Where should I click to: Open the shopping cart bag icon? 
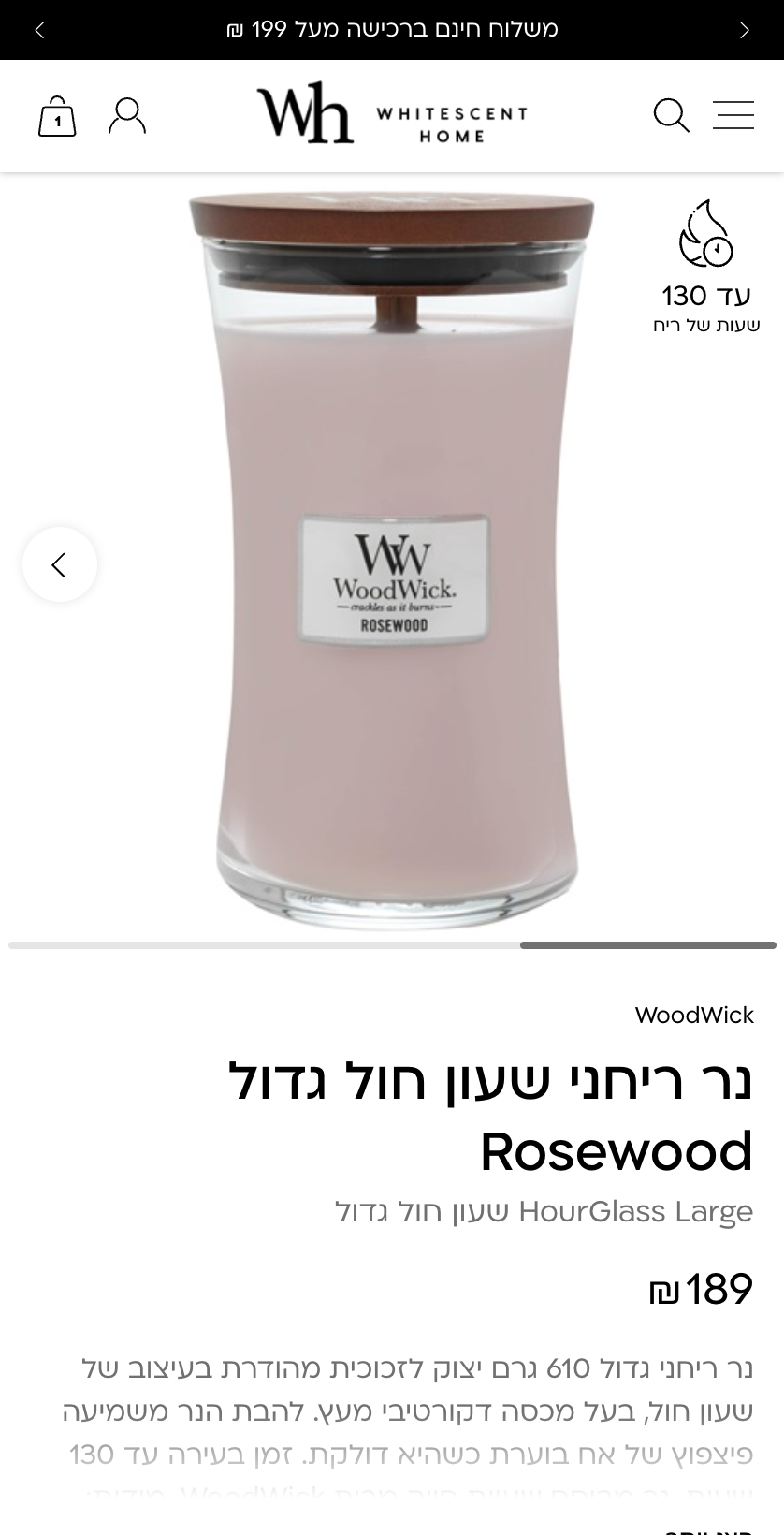(57, 116)
